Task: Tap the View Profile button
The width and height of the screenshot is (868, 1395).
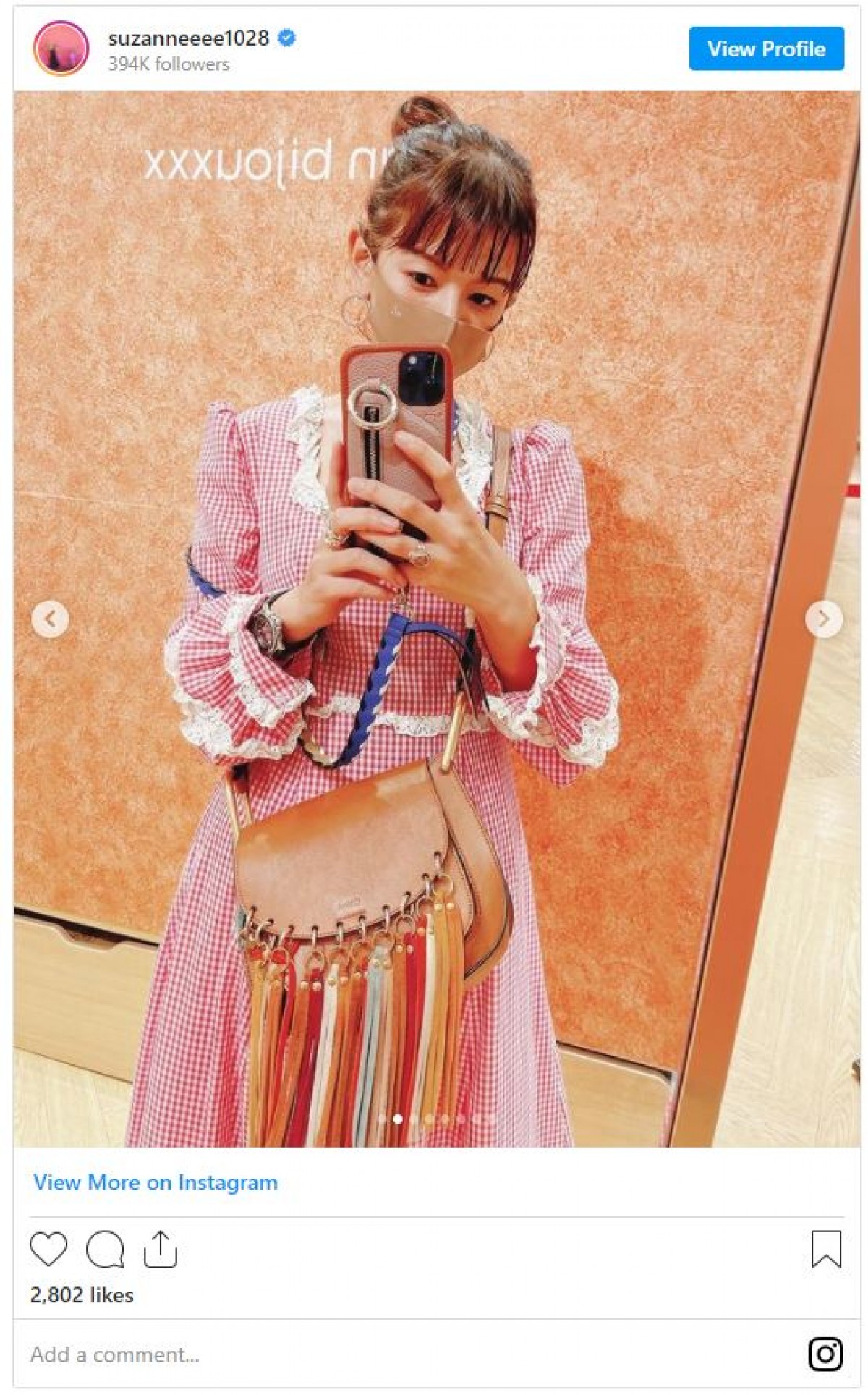Action: [x=766, y=48]
